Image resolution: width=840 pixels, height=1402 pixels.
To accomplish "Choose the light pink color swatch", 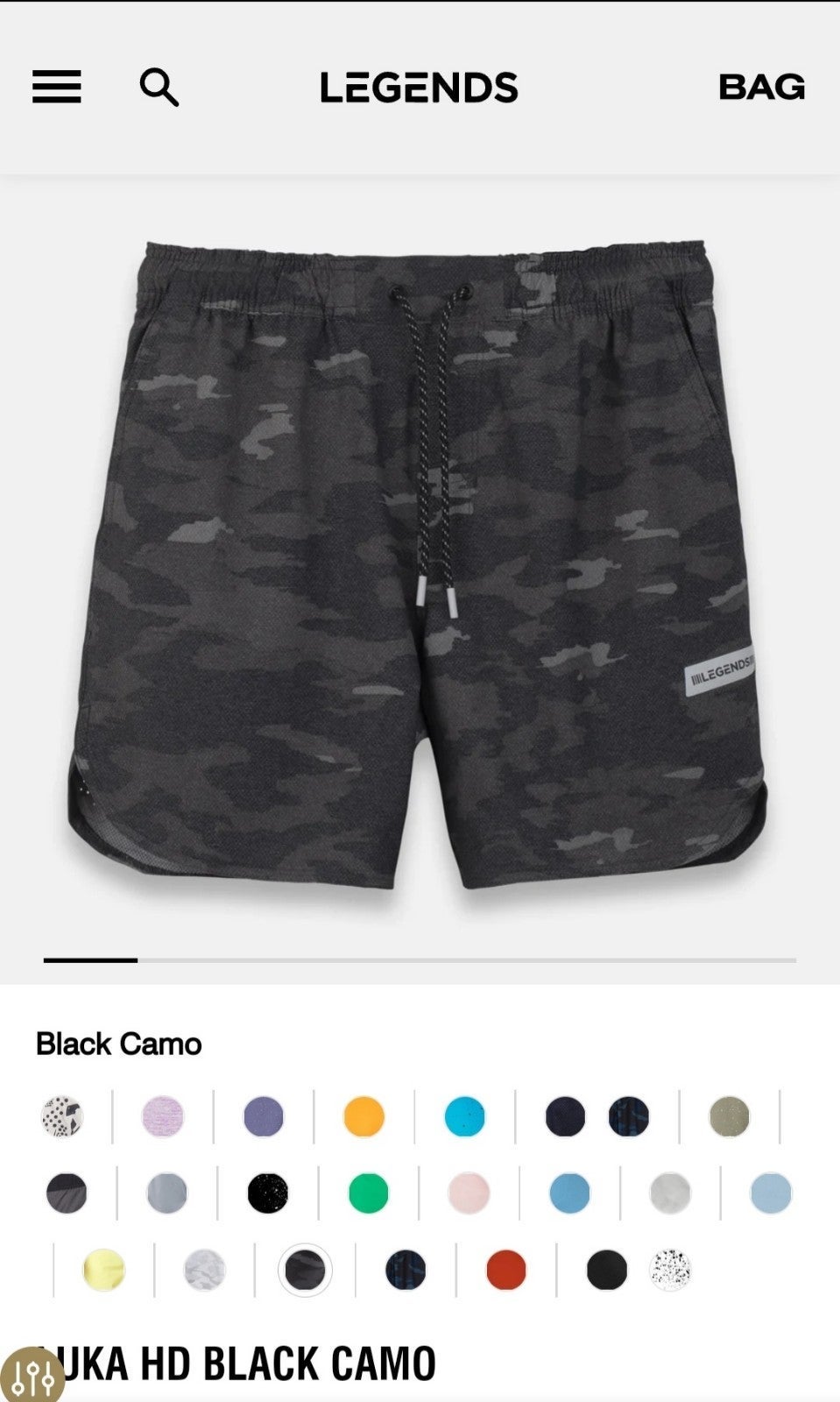I will (469, 1193).
